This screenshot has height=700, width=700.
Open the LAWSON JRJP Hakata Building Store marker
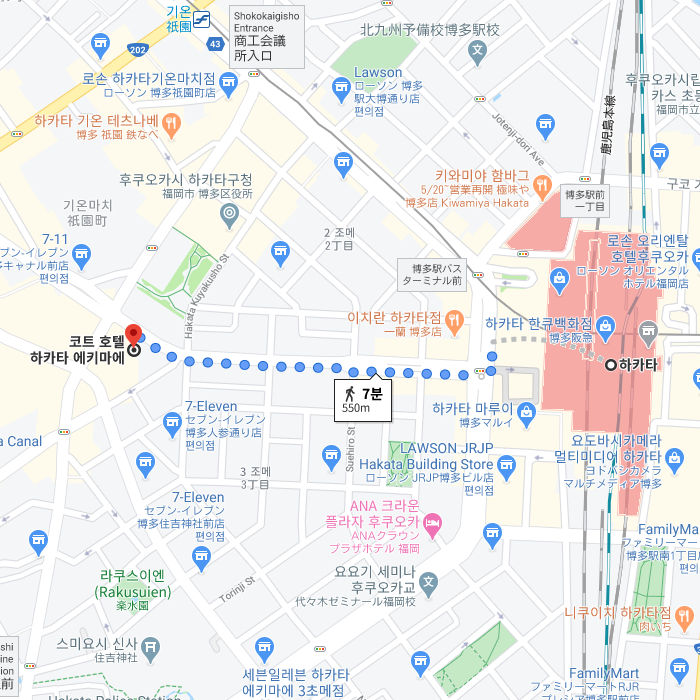[x=506, y=465]
